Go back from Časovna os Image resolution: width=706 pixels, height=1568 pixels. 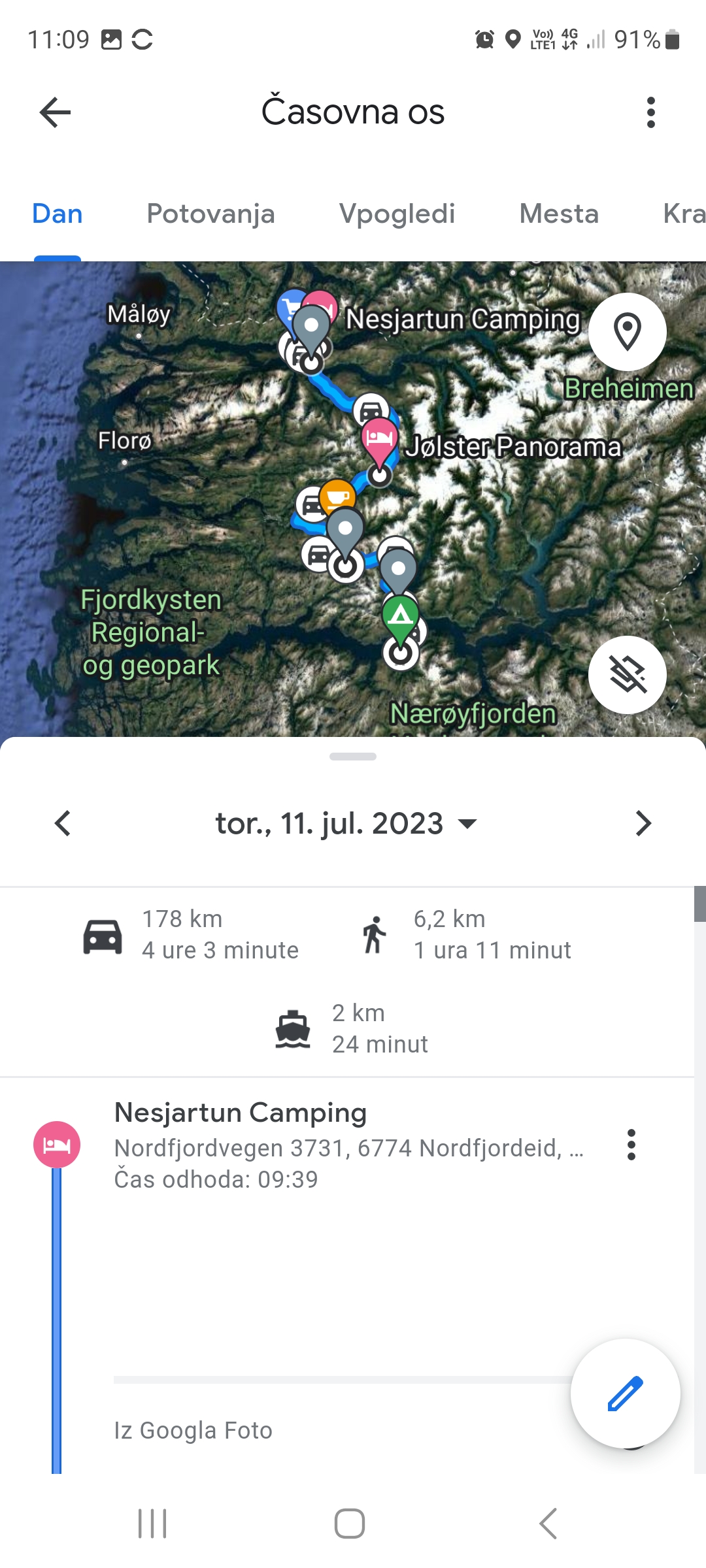click(55, 112)
